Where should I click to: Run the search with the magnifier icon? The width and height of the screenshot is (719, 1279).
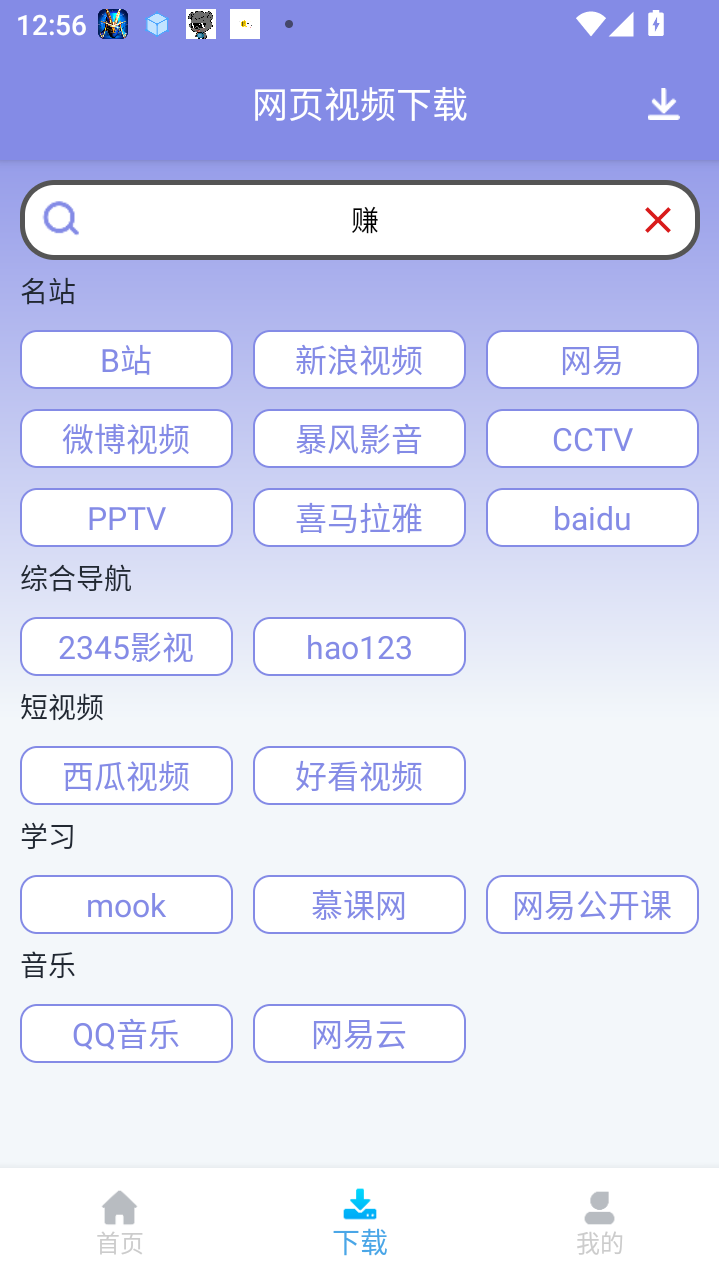[61, 219]
